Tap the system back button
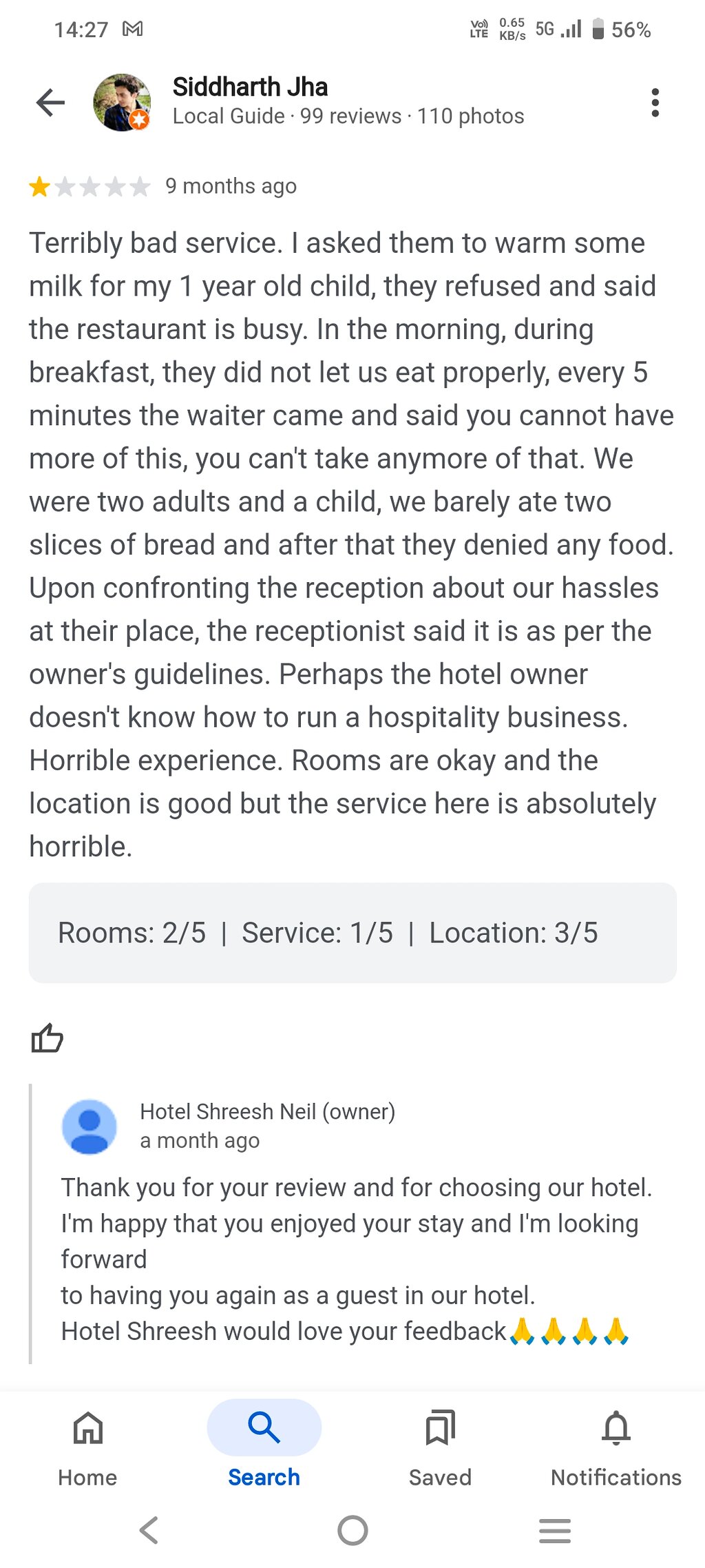 pyautogui.click(x=149, y=1531)
